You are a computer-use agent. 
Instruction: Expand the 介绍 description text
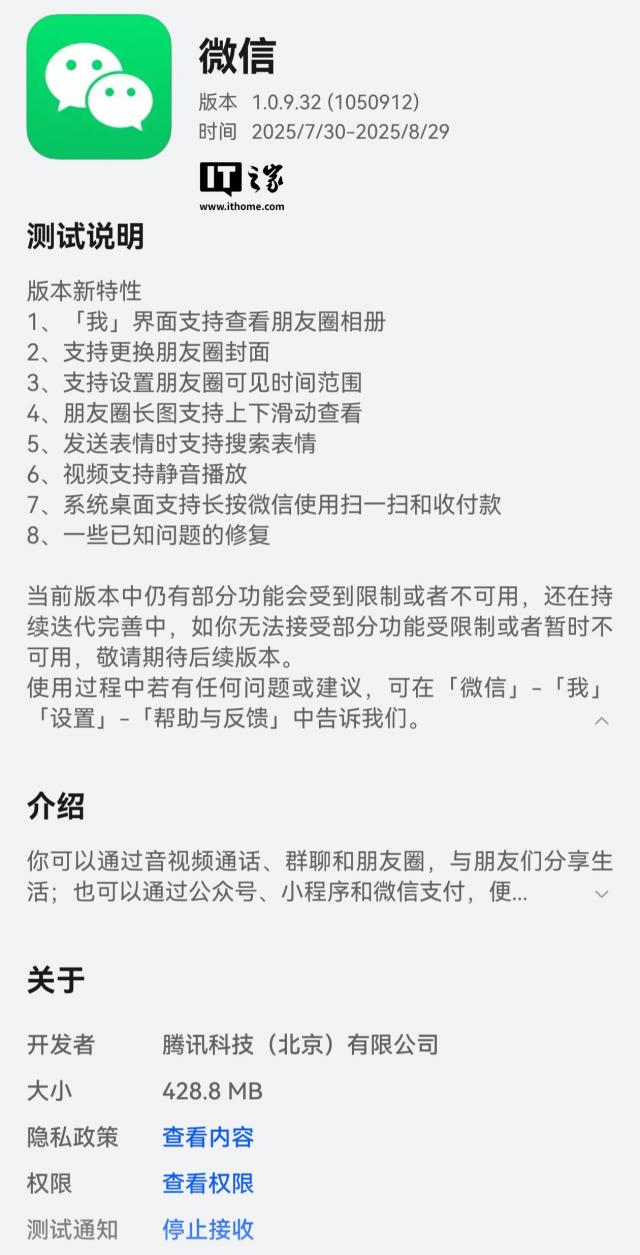point(601,894)
